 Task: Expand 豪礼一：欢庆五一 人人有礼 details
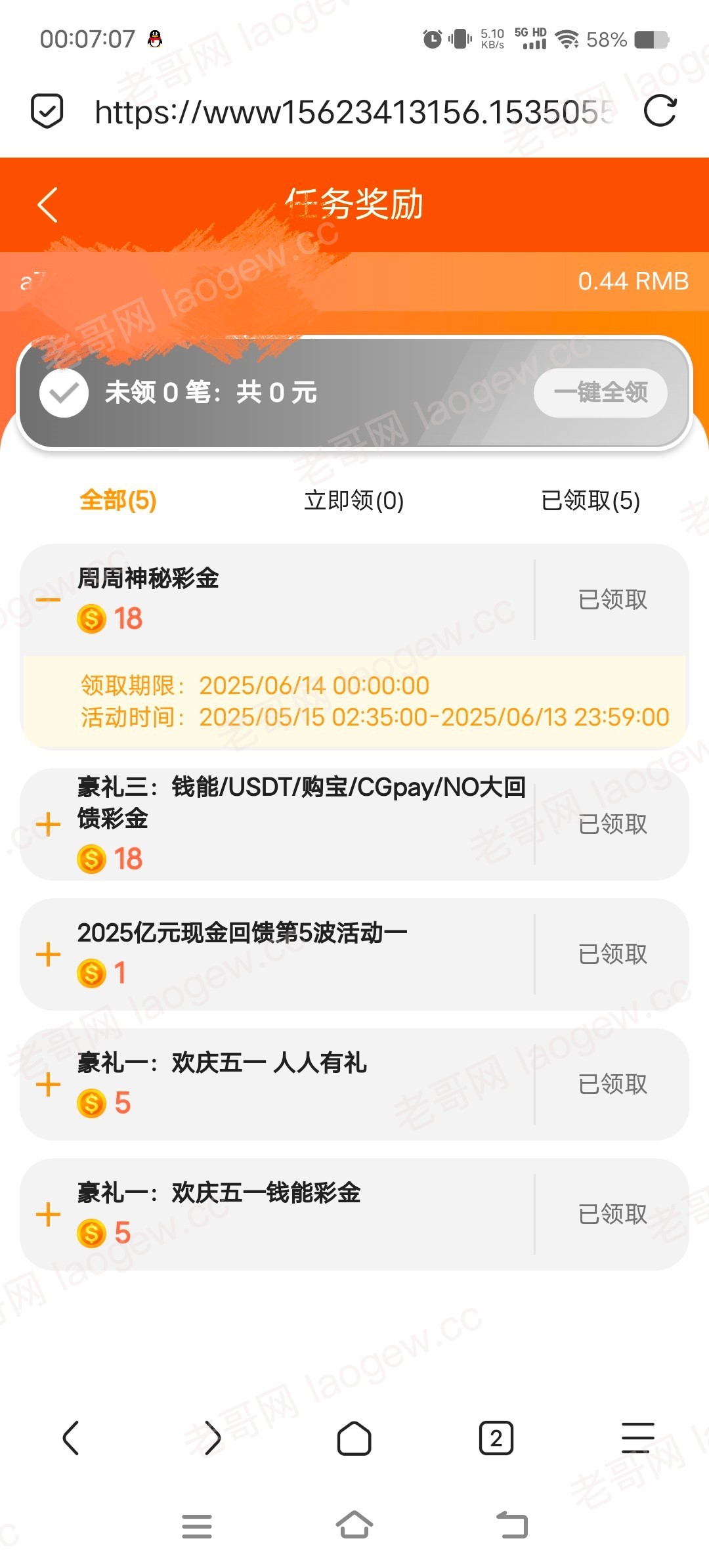point(48,1084)
